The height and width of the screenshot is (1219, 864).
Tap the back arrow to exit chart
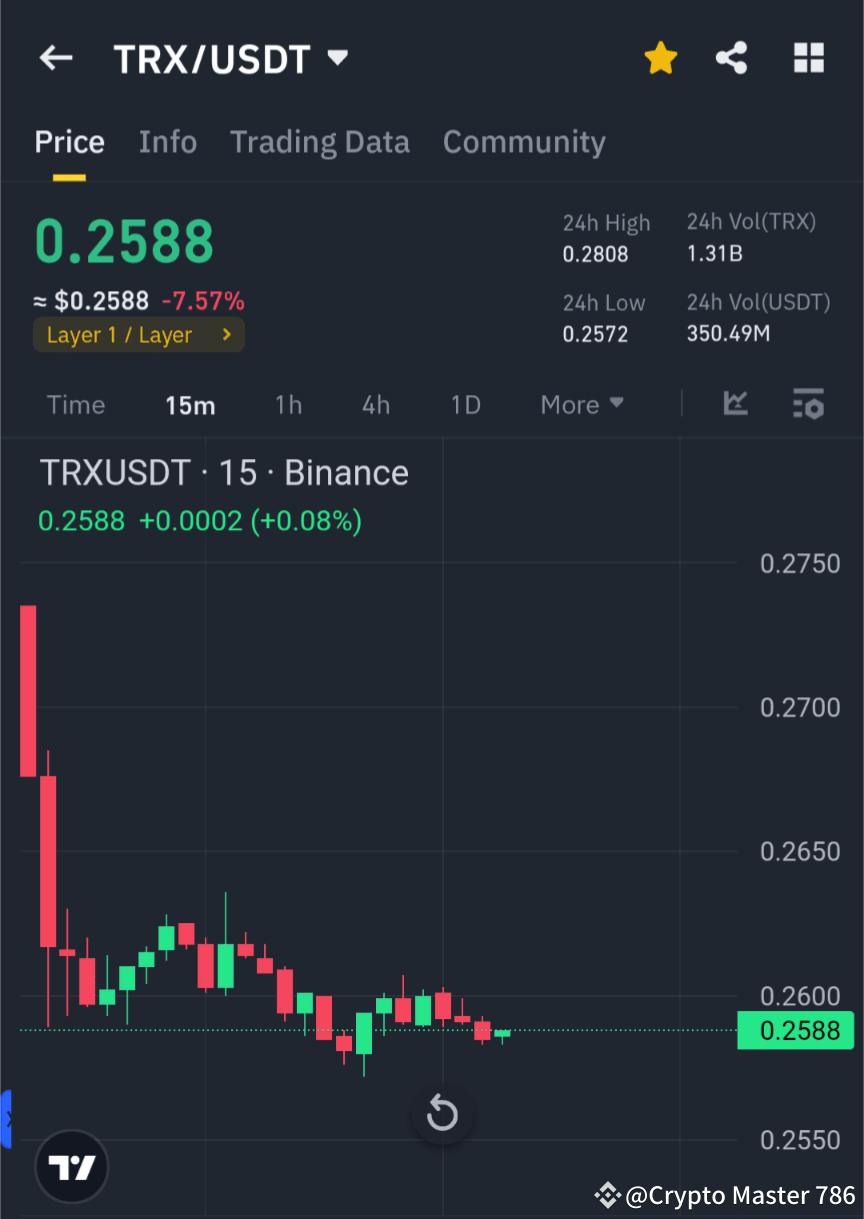coord(55,57)
